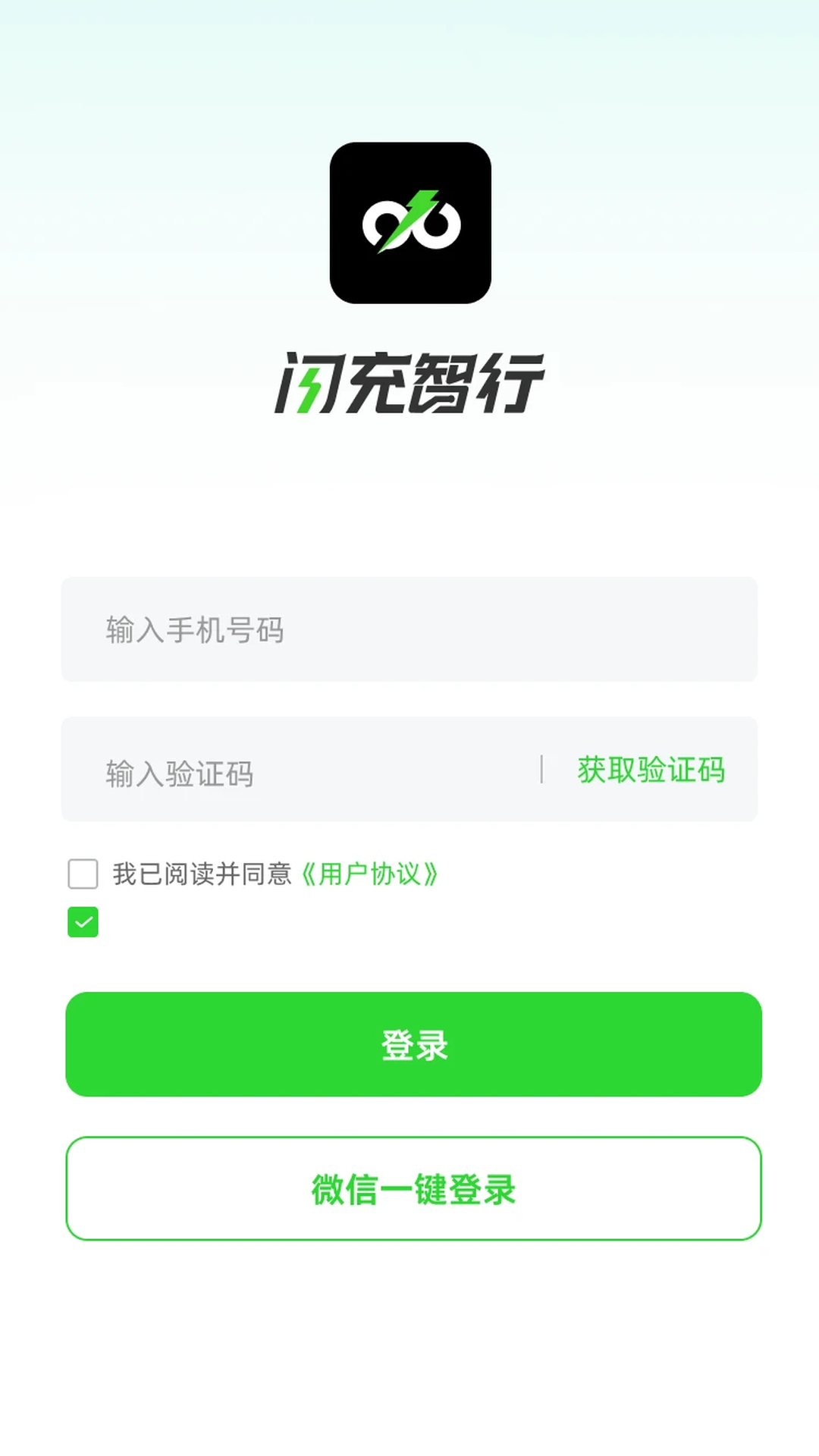Tap the verification code input field

pyautogui.click(x=303, y=770)
